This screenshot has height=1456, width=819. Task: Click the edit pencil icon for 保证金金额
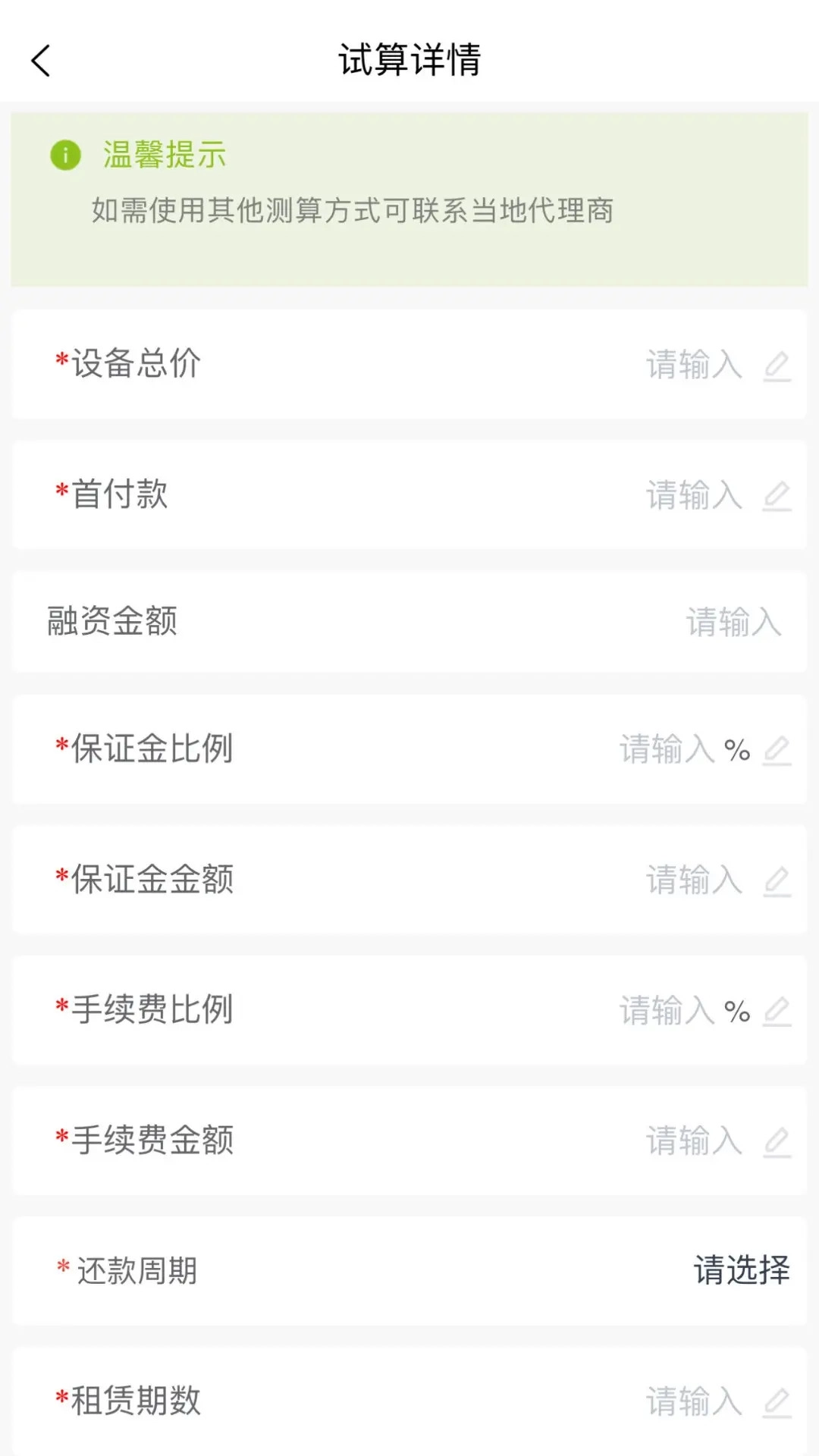click(x=777, y=880)
